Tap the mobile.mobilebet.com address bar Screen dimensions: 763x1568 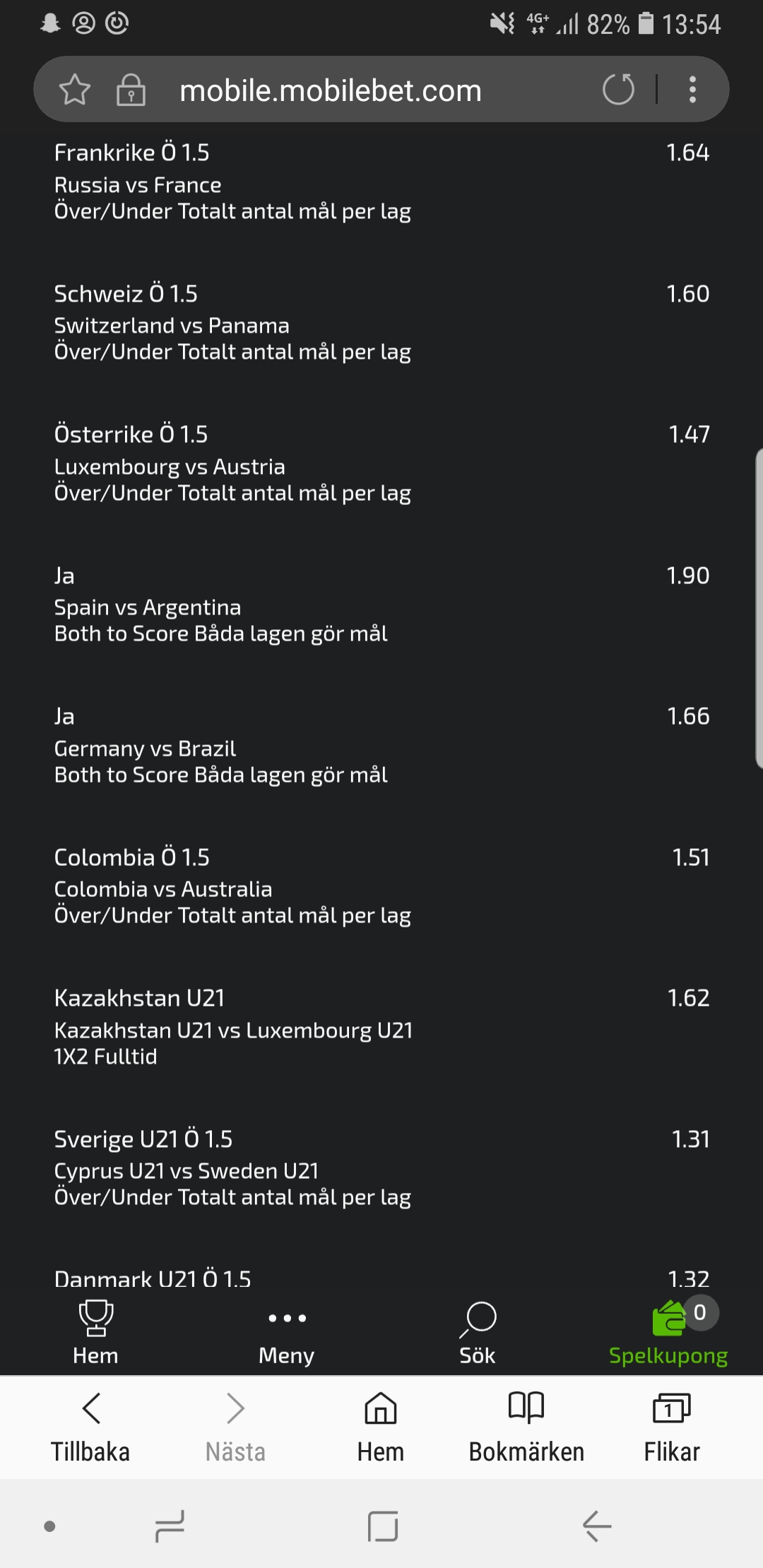[331, 90]
